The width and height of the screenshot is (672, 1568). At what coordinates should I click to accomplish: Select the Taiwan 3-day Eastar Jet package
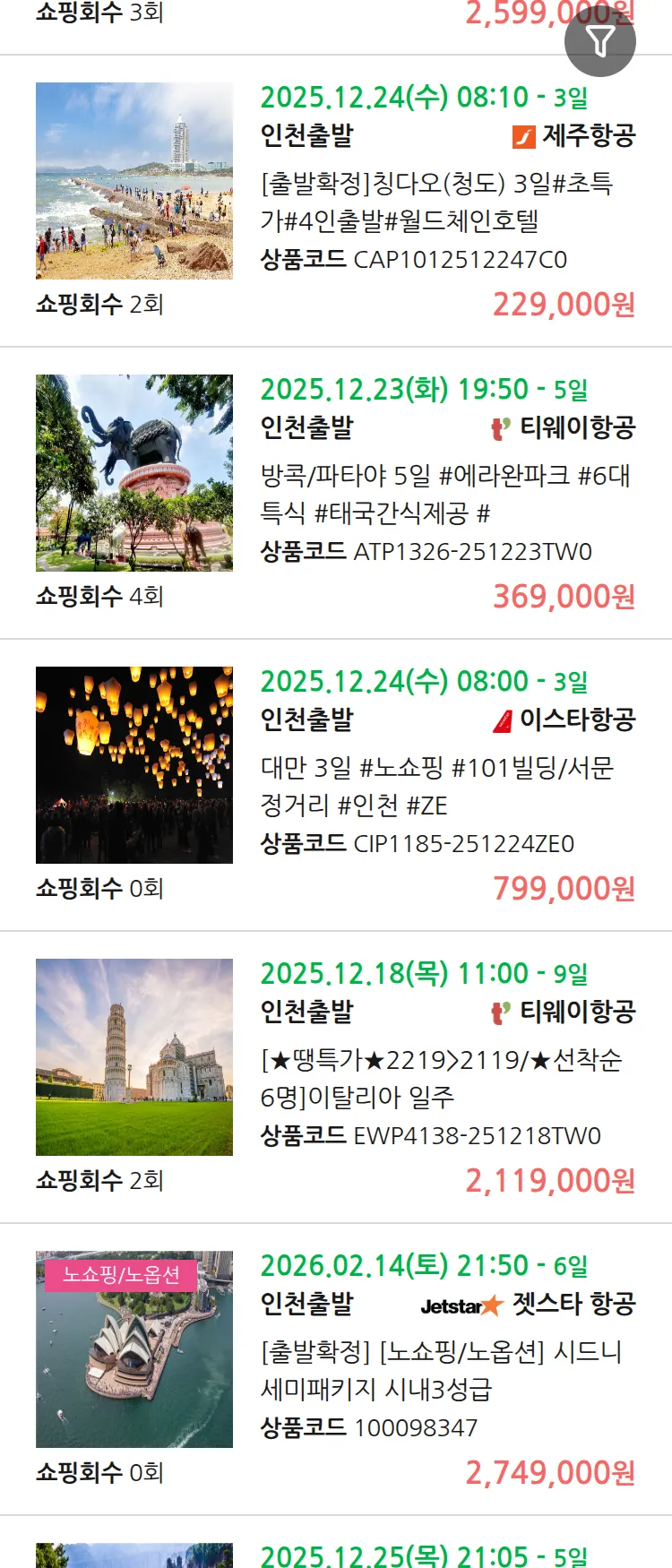coord(436,787)
